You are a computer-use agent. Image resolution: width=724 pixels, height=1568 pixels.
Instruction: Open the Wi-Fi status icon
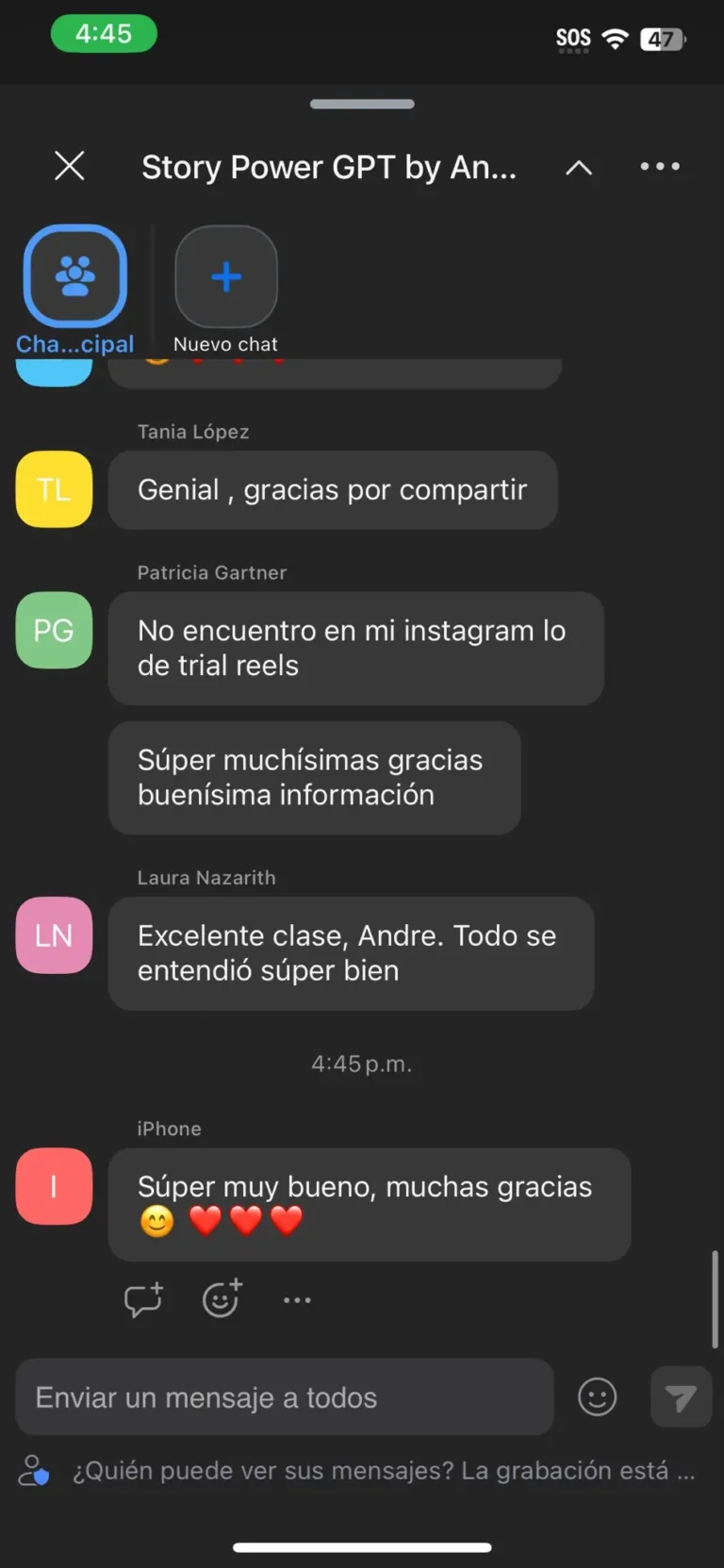click(x=615, y=38)
